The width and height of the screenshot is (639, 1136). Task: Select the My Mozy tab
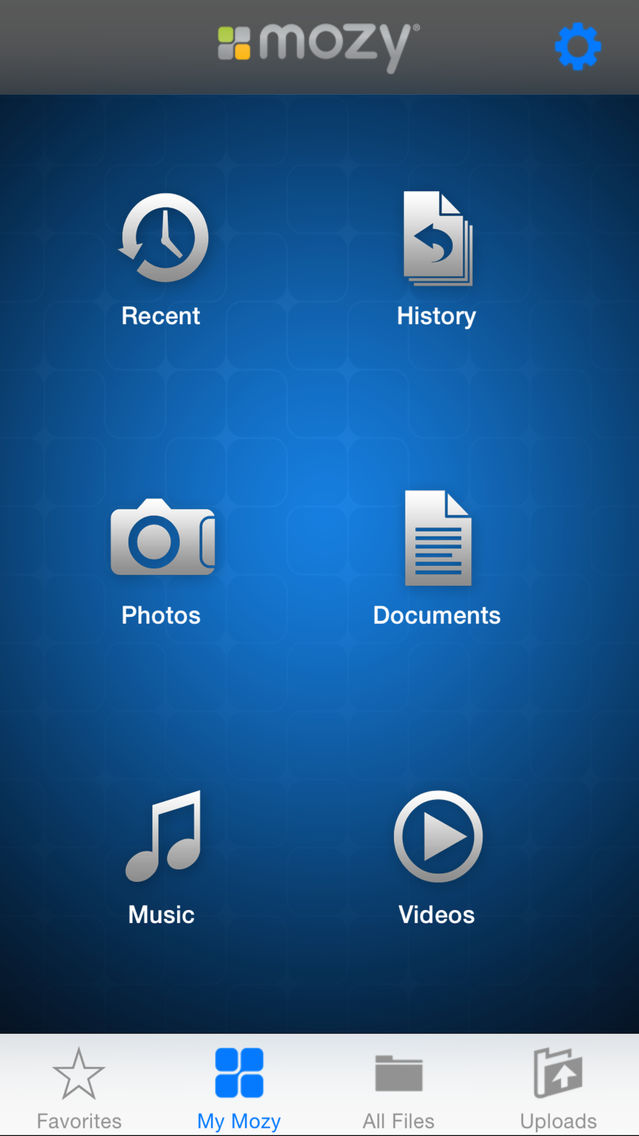point(239,1088)
